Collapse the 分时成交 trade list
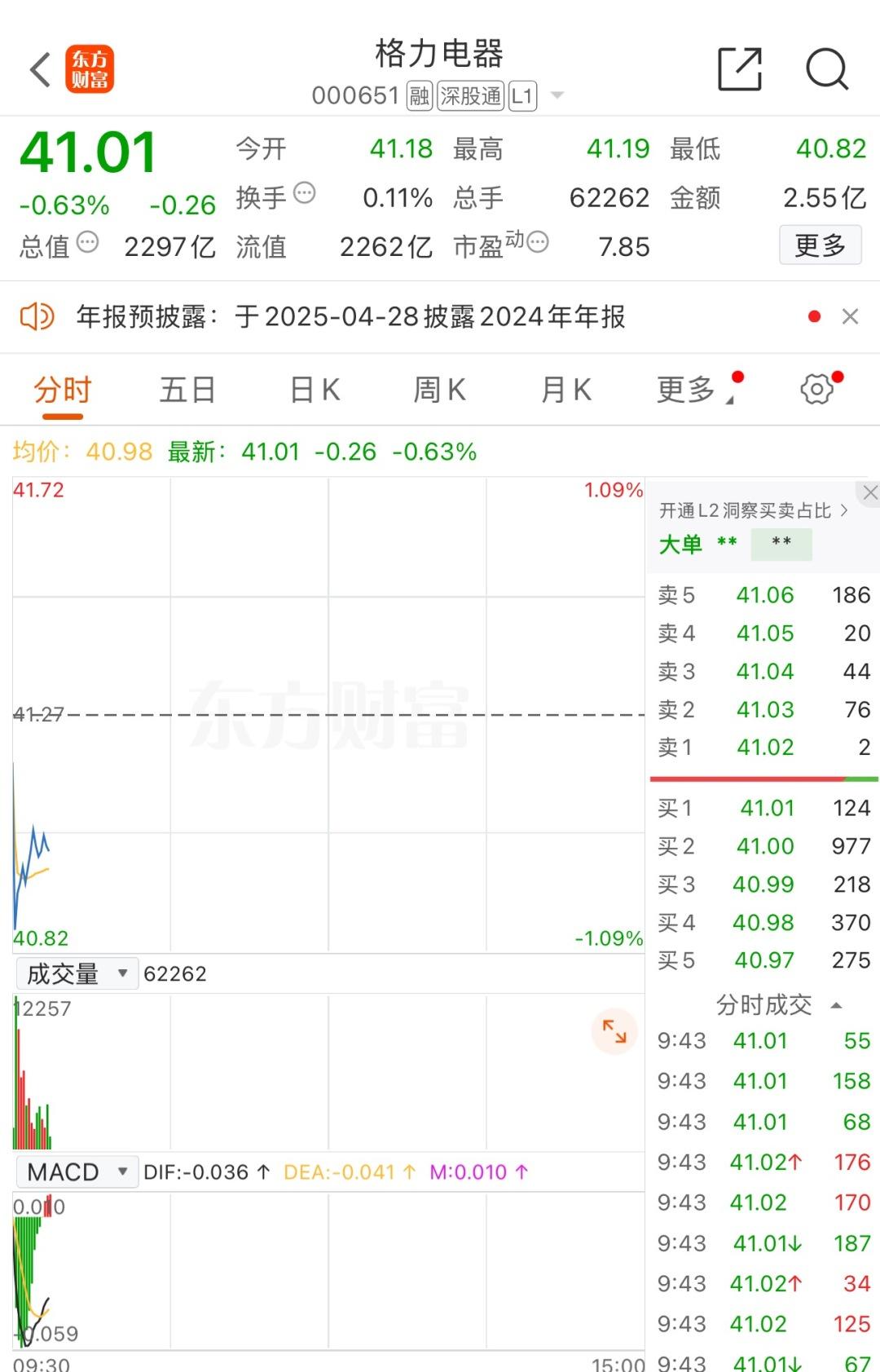The width and height of the screenshot is (880, 1372). [836, 1005]
